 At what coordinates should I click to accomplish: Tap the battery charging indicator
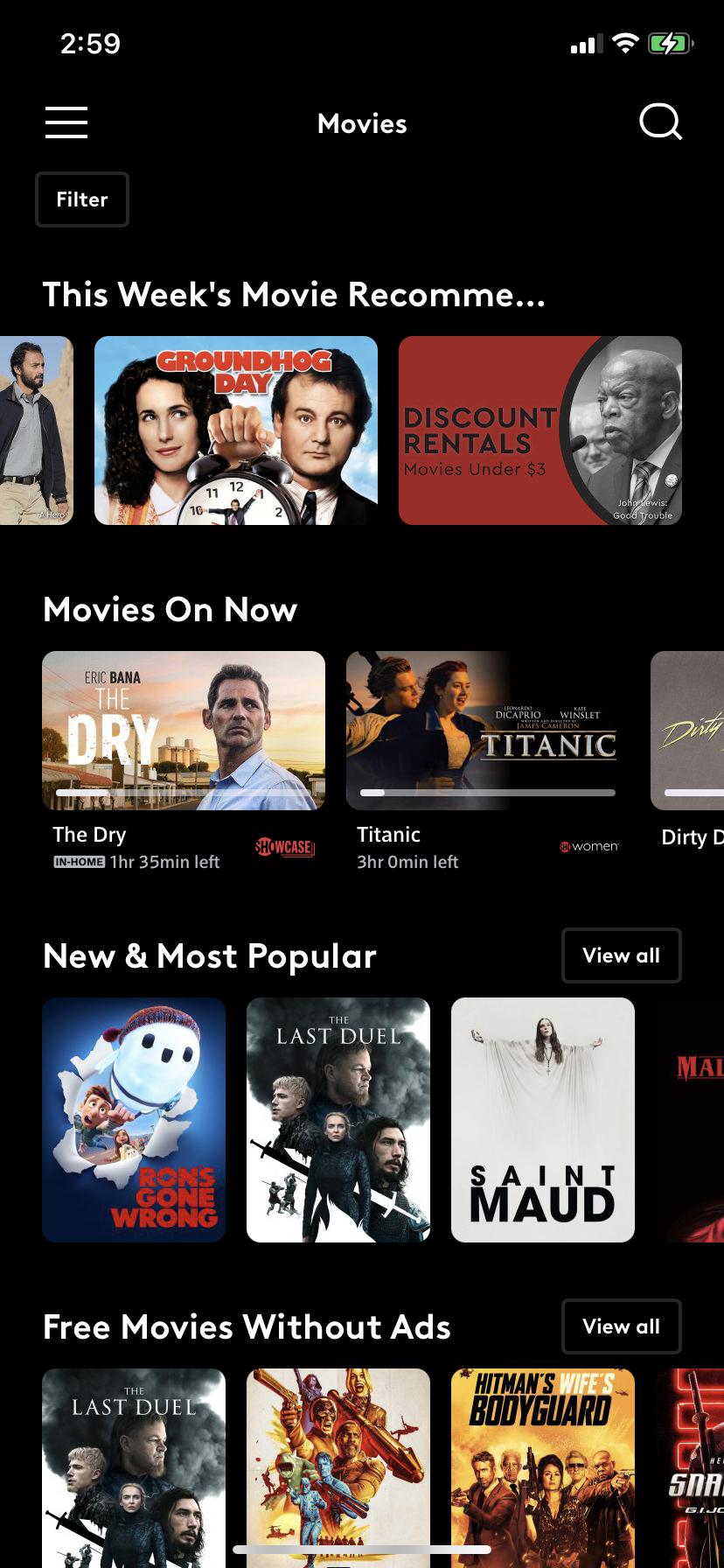pos(670,42)
